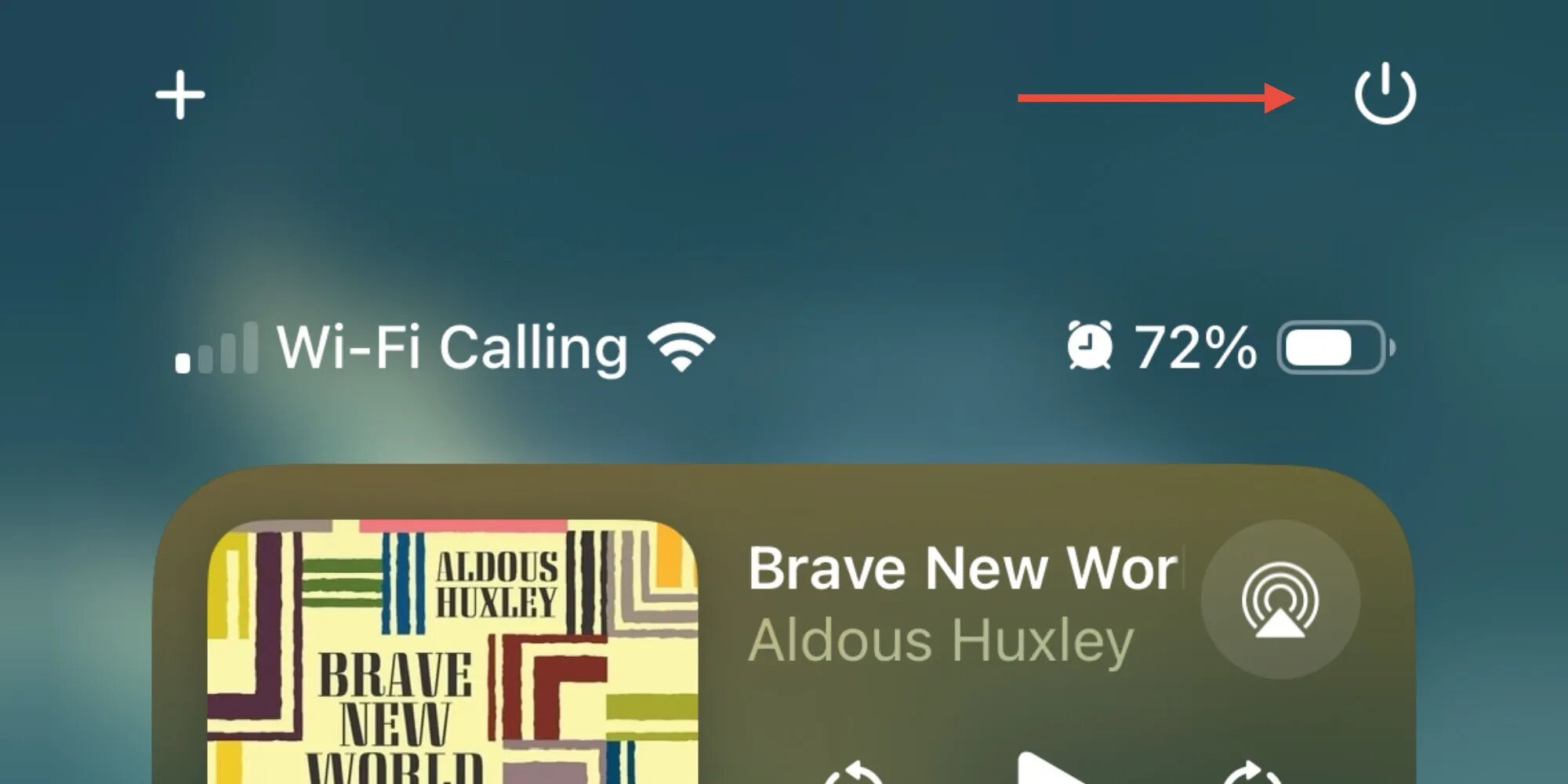Viewport: 1568px width, 784px height.
Task: Tap the plus icon to add controls
Action: (180, 96)
